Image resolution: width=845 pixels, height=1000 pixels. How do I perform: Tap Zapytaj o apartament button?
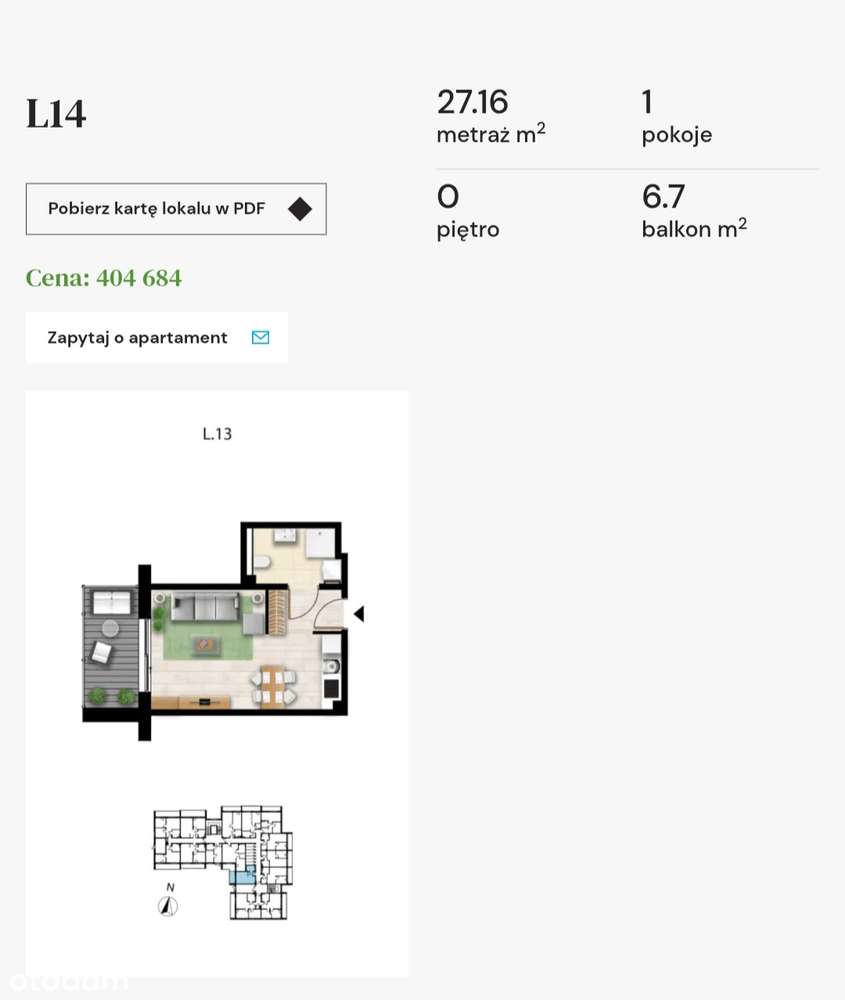(x=157, y=338)
